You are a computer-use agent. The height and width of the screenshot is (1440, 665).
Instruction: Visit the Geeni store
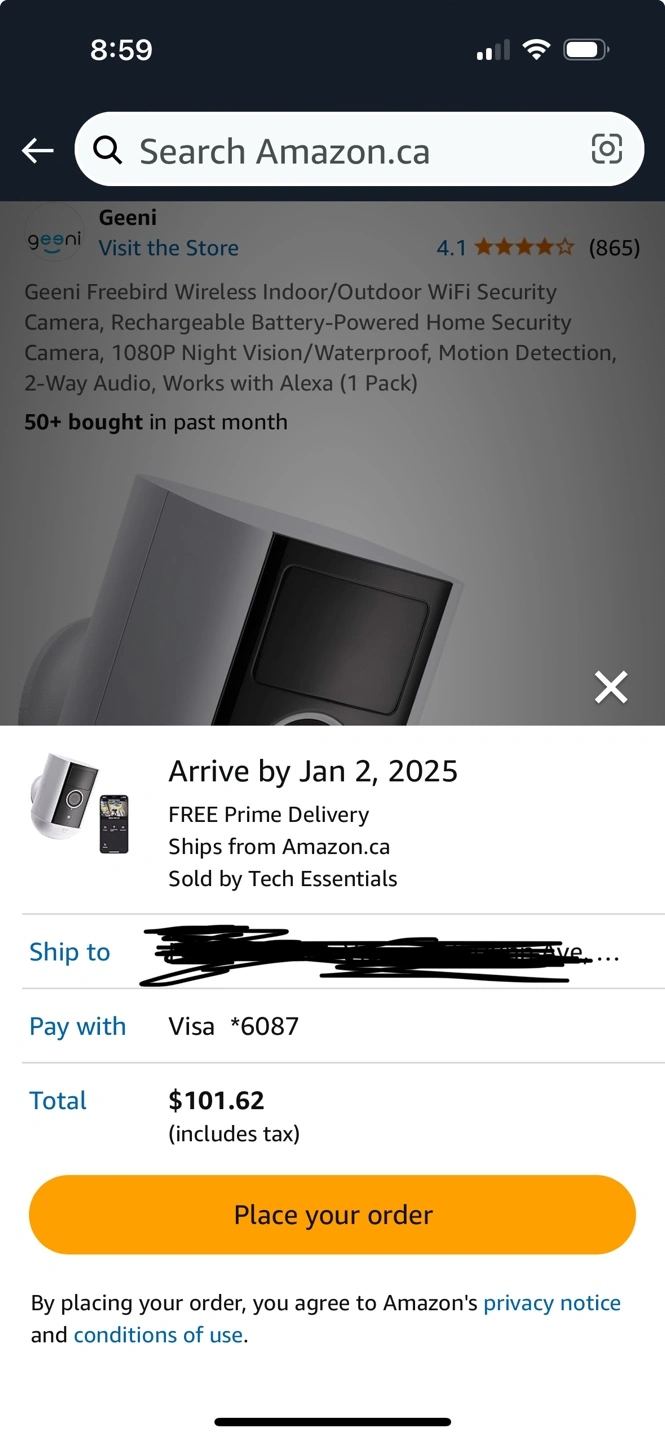(168, 248)
